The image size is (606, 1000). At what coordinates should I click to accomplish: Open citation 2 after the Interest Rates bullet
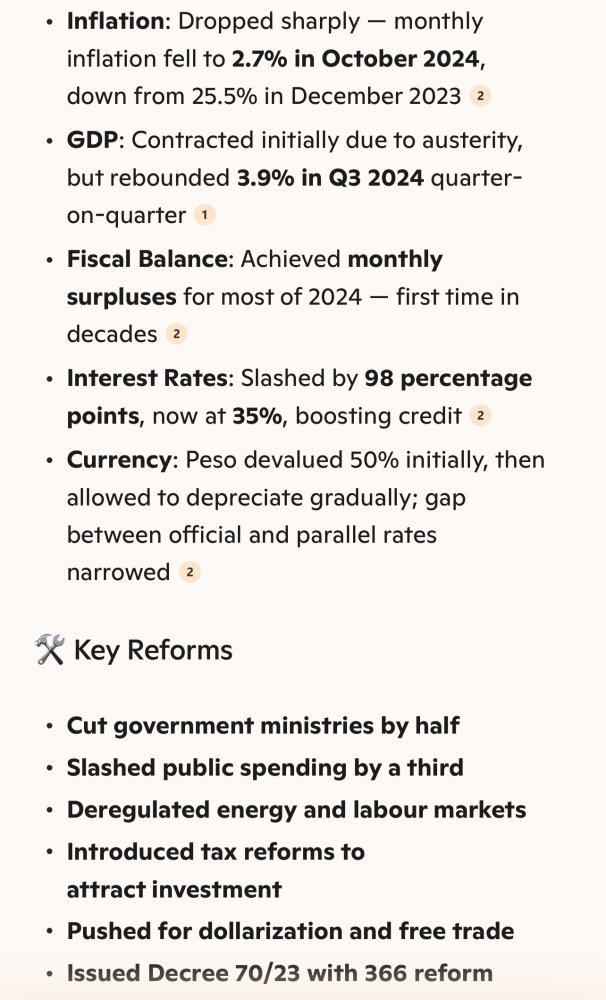point(480,416)
